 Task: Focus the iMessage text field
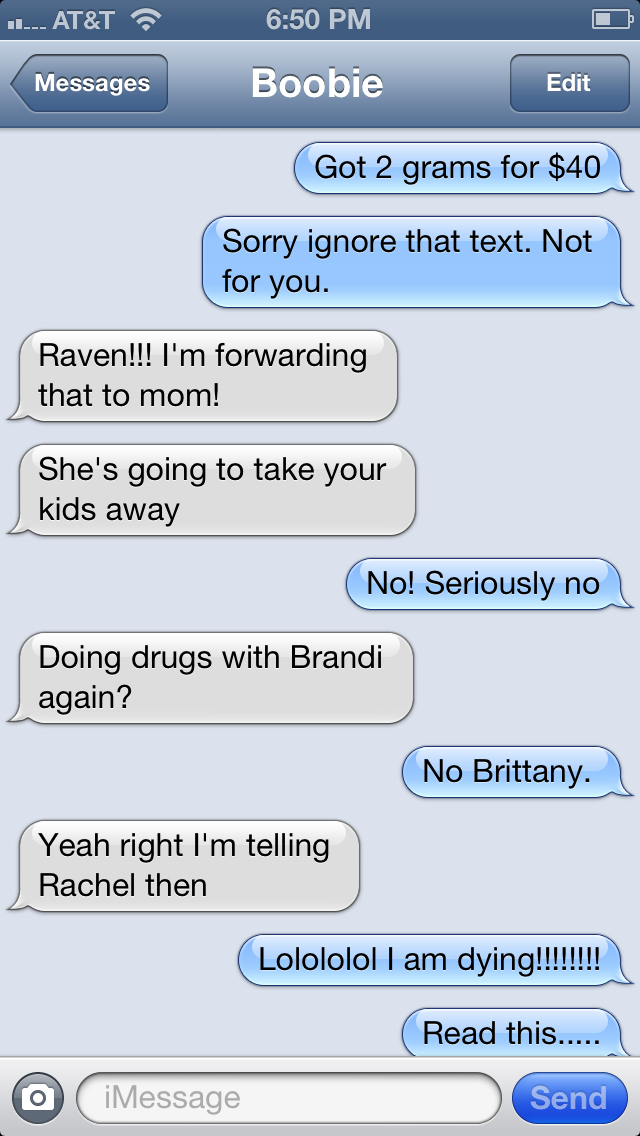tap(288, 1097)
